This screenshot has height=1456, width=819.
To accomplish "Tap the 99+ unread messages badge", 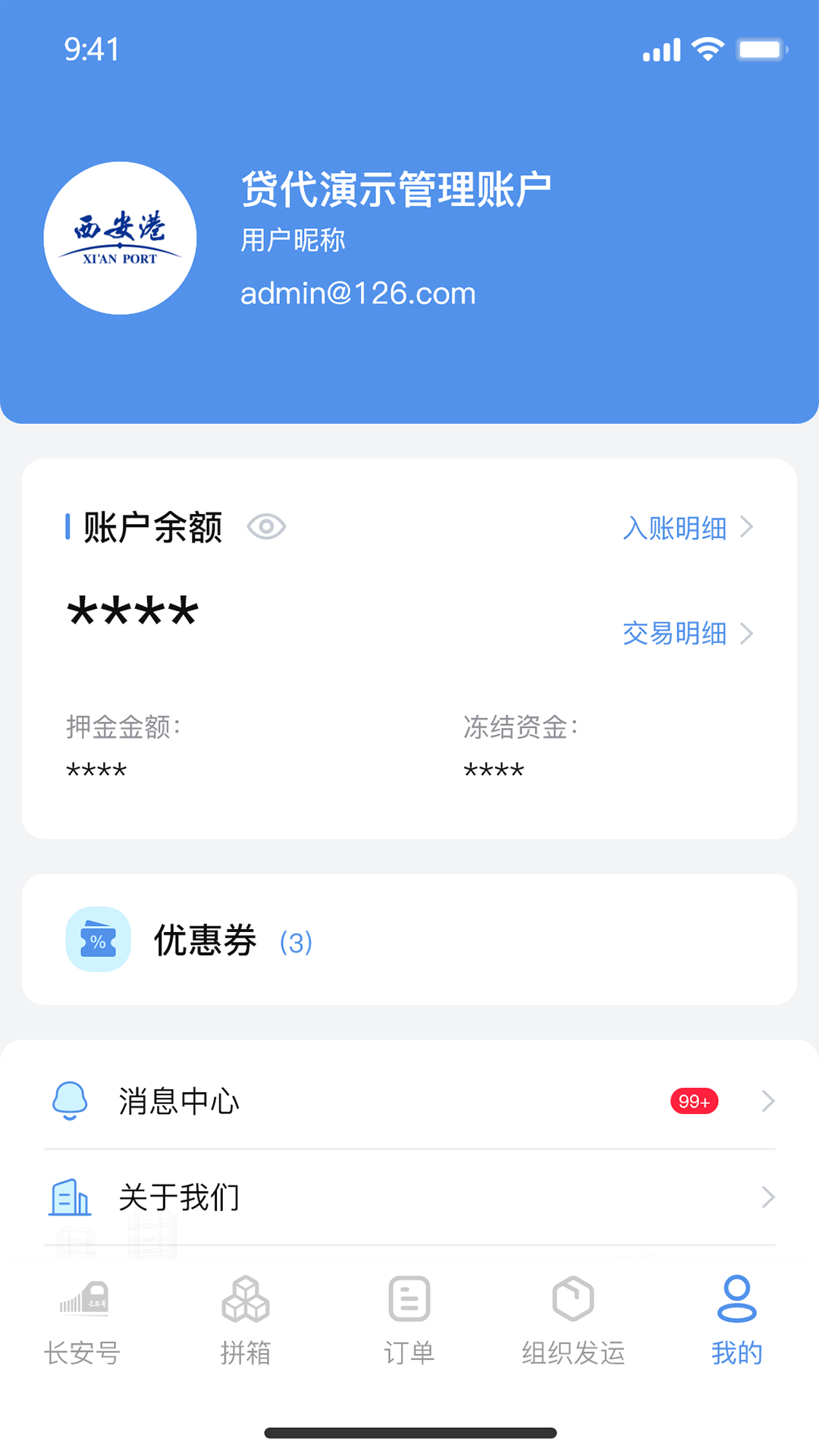I will coord(692,1102).
